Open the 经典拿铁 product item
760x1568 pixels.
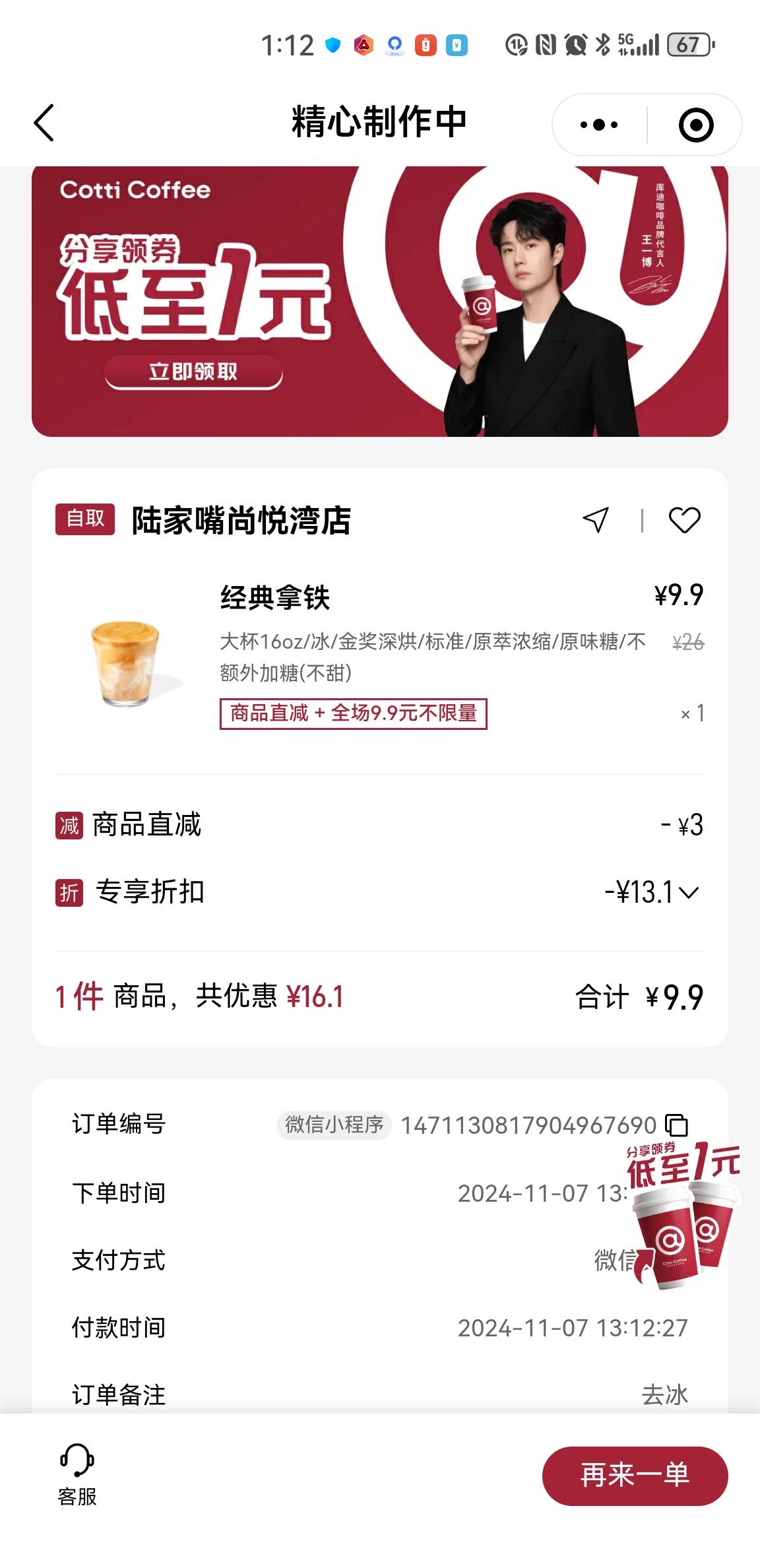point(380,653)
